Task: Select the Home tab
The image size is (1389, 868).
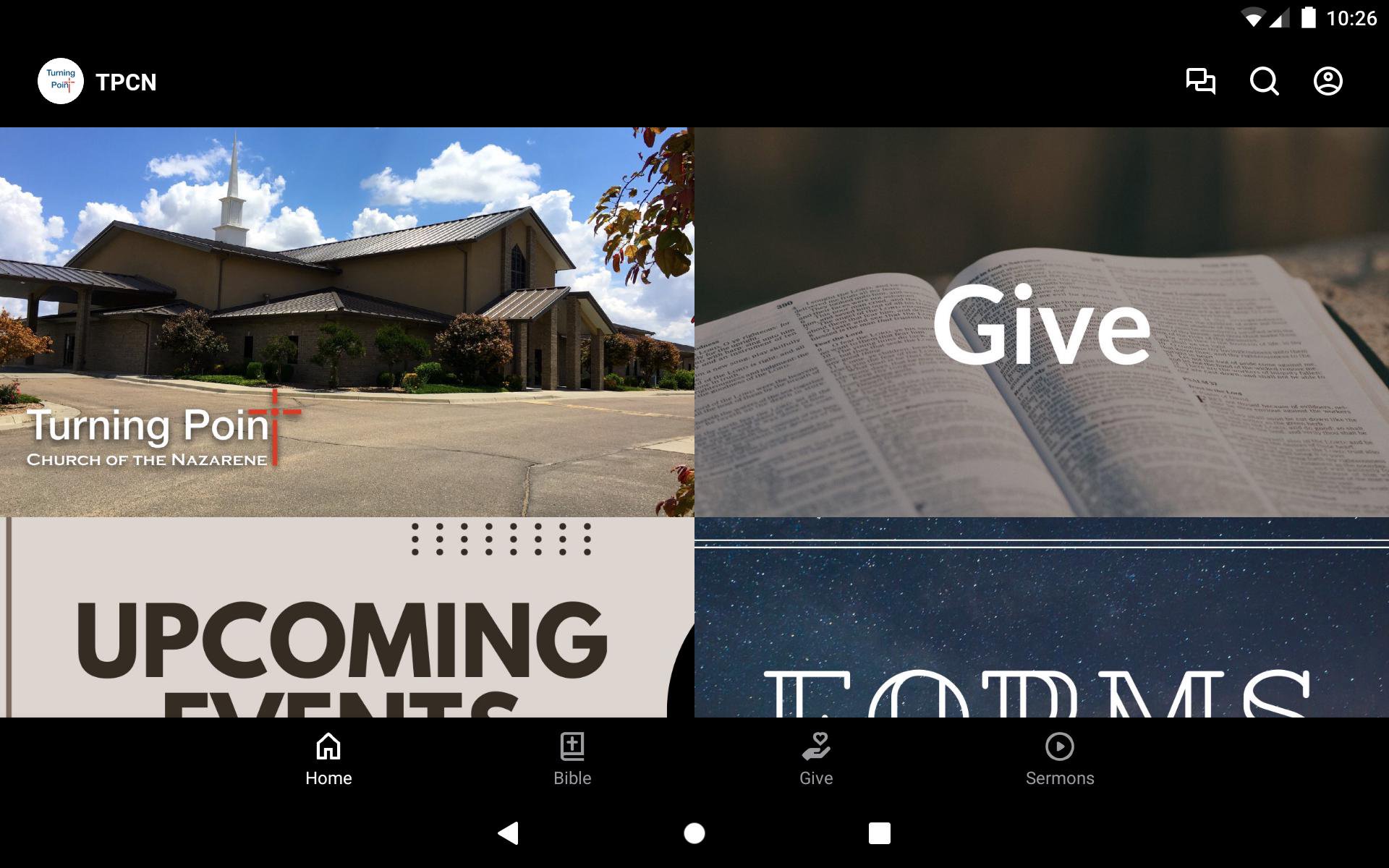Action: (328, 759)
